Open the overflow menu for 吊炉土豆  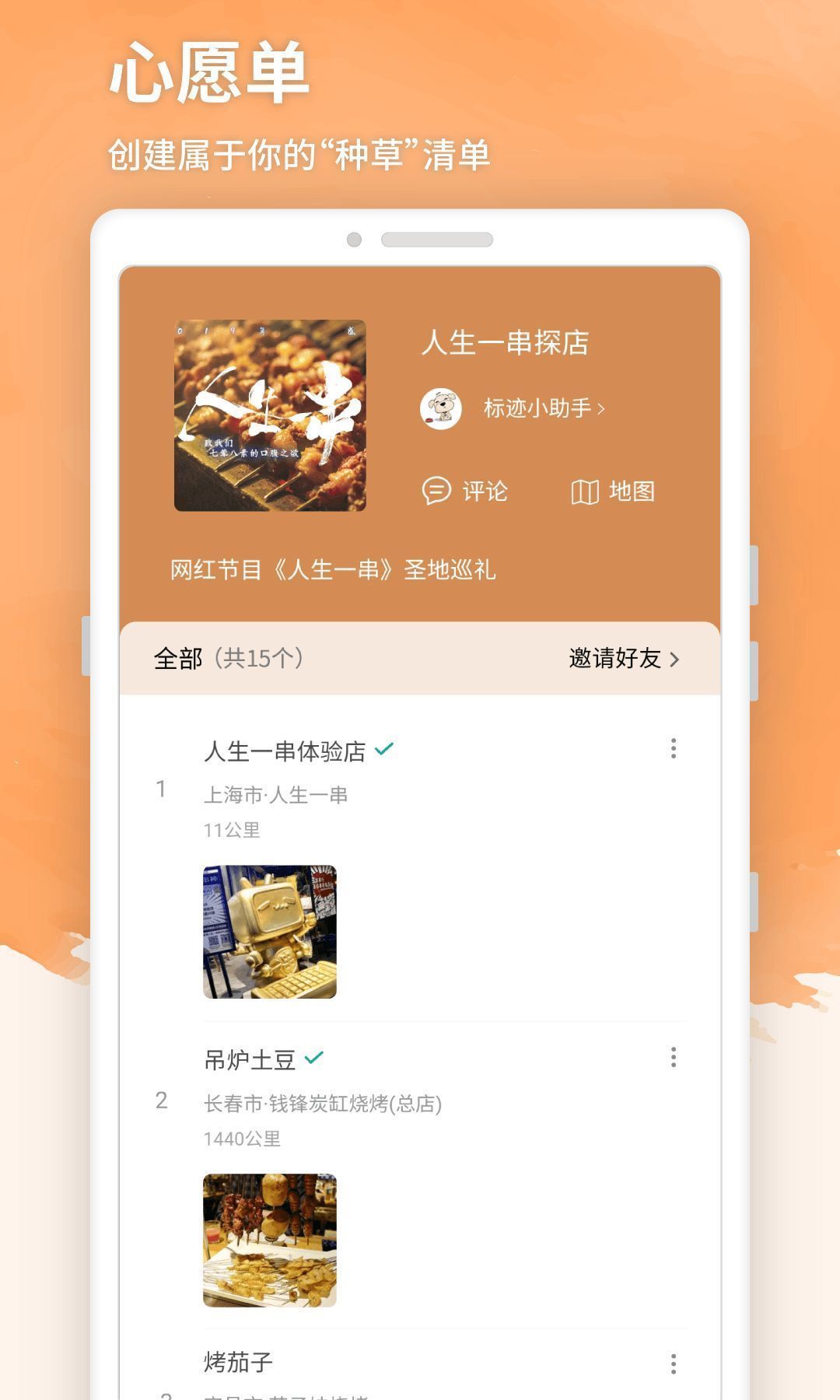tap(674, 1058)
